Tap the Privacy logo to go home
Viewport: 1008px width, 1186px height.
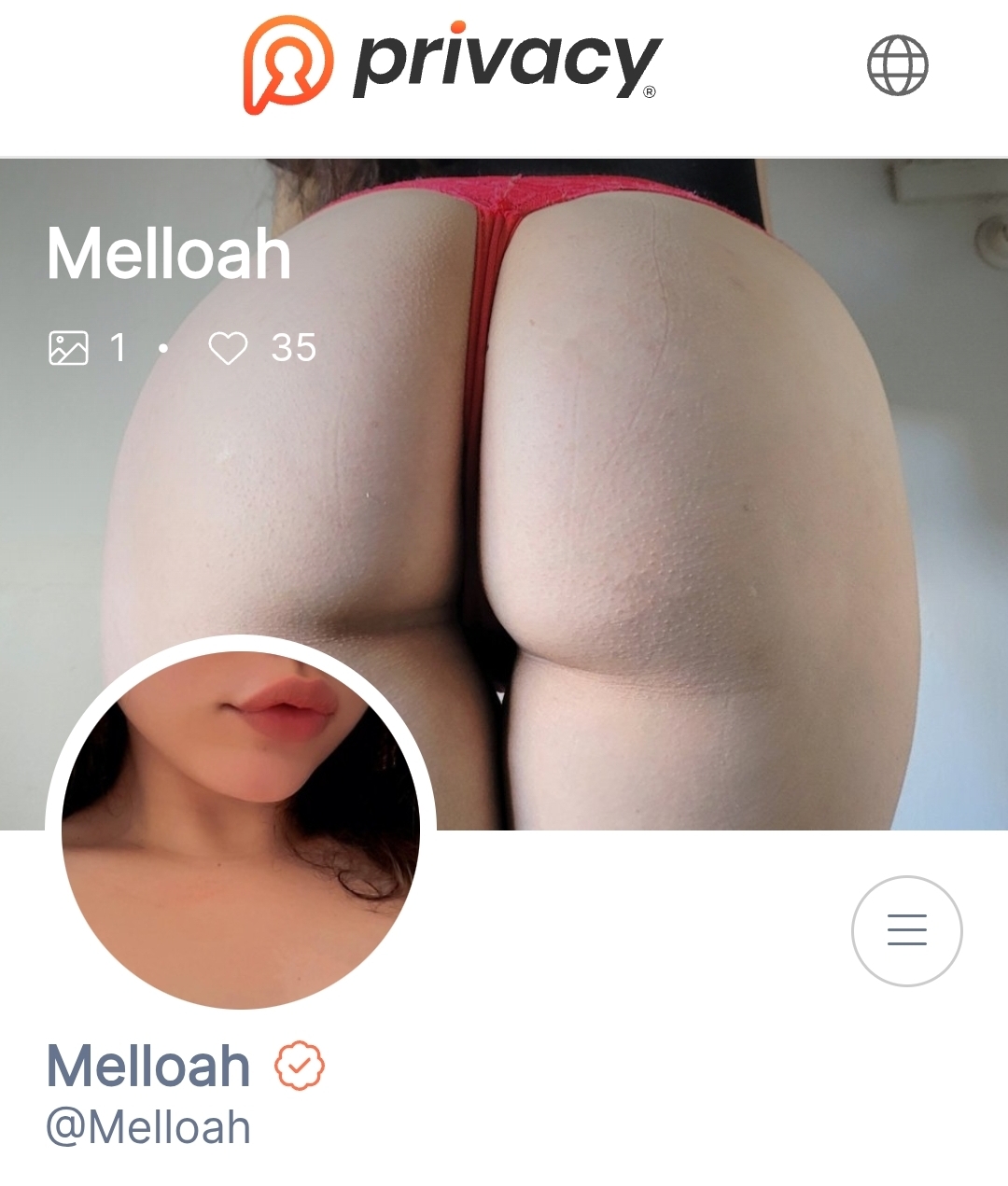[x=453, y=63]
